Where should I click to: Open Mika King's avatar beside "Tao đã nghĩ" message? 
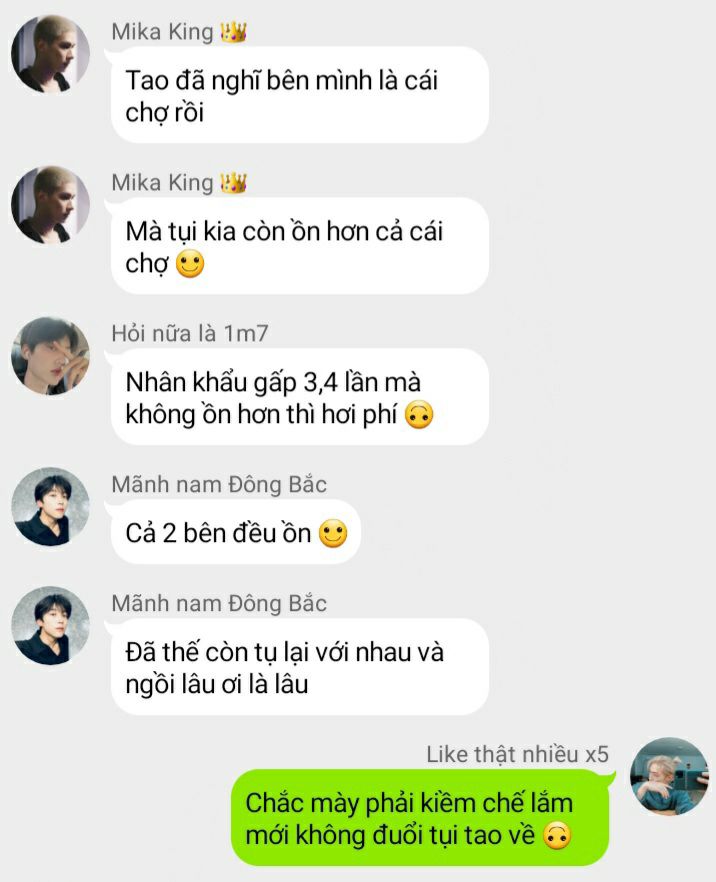pyautogui.click(x=50, y=55)
